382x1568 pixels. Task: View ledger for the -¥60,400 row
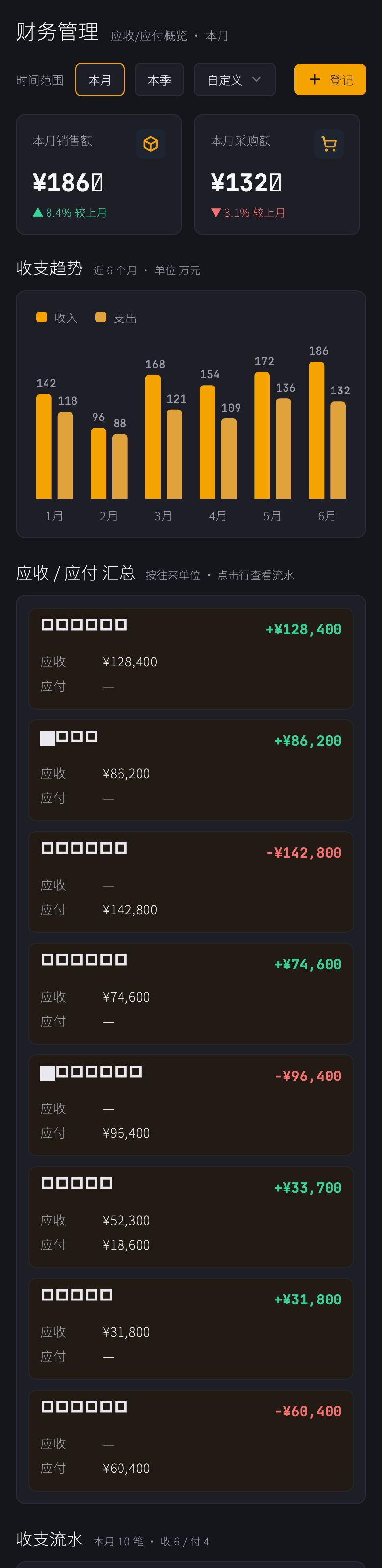pyautogui.click(x=191, y=1441)
